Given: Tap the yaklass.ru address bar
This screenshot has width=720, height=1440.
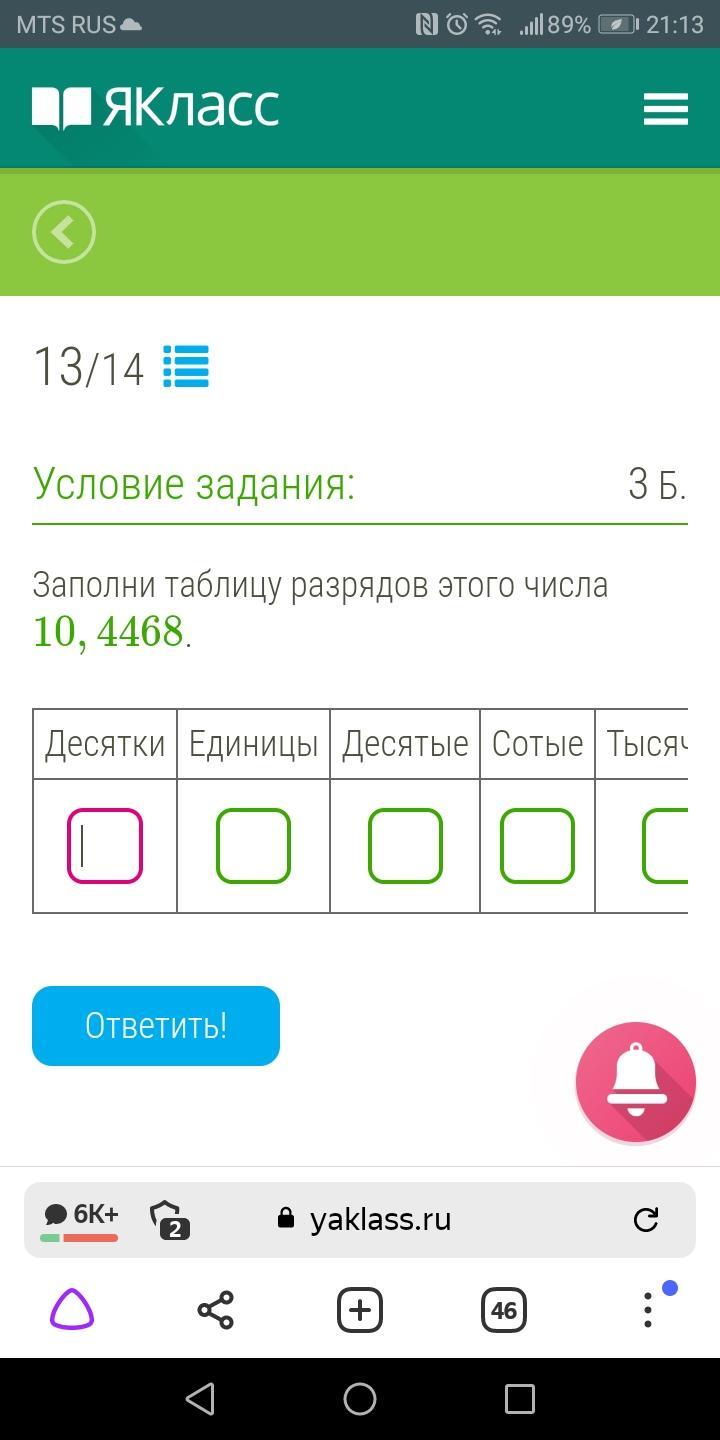Looking at the screenshot, I should [x=380, y=1219].
